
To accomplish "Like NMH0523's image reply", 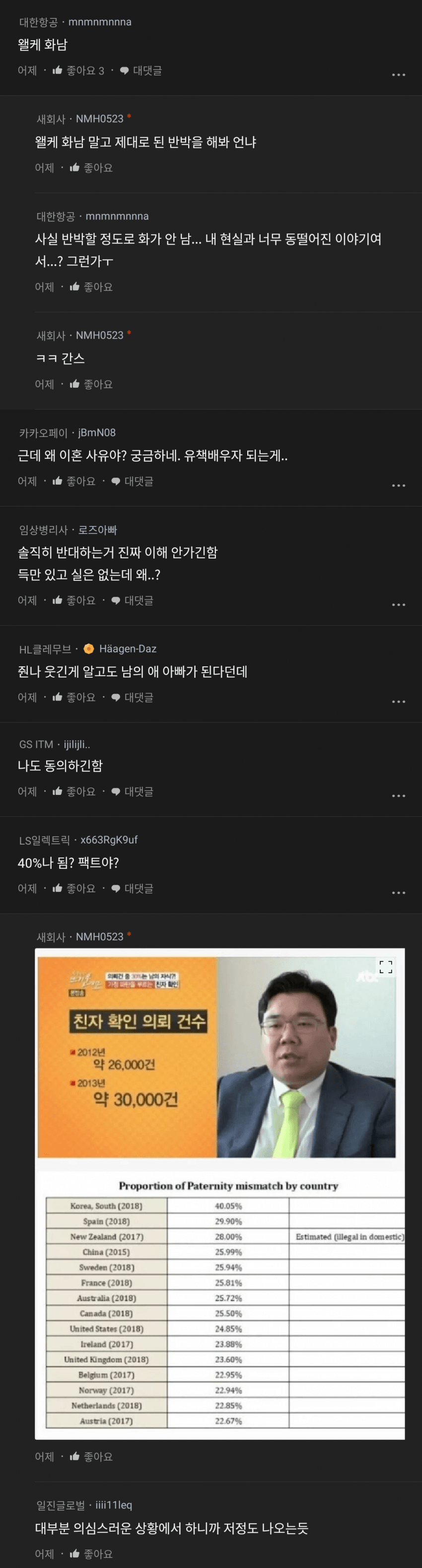I will pos(91,1457).
